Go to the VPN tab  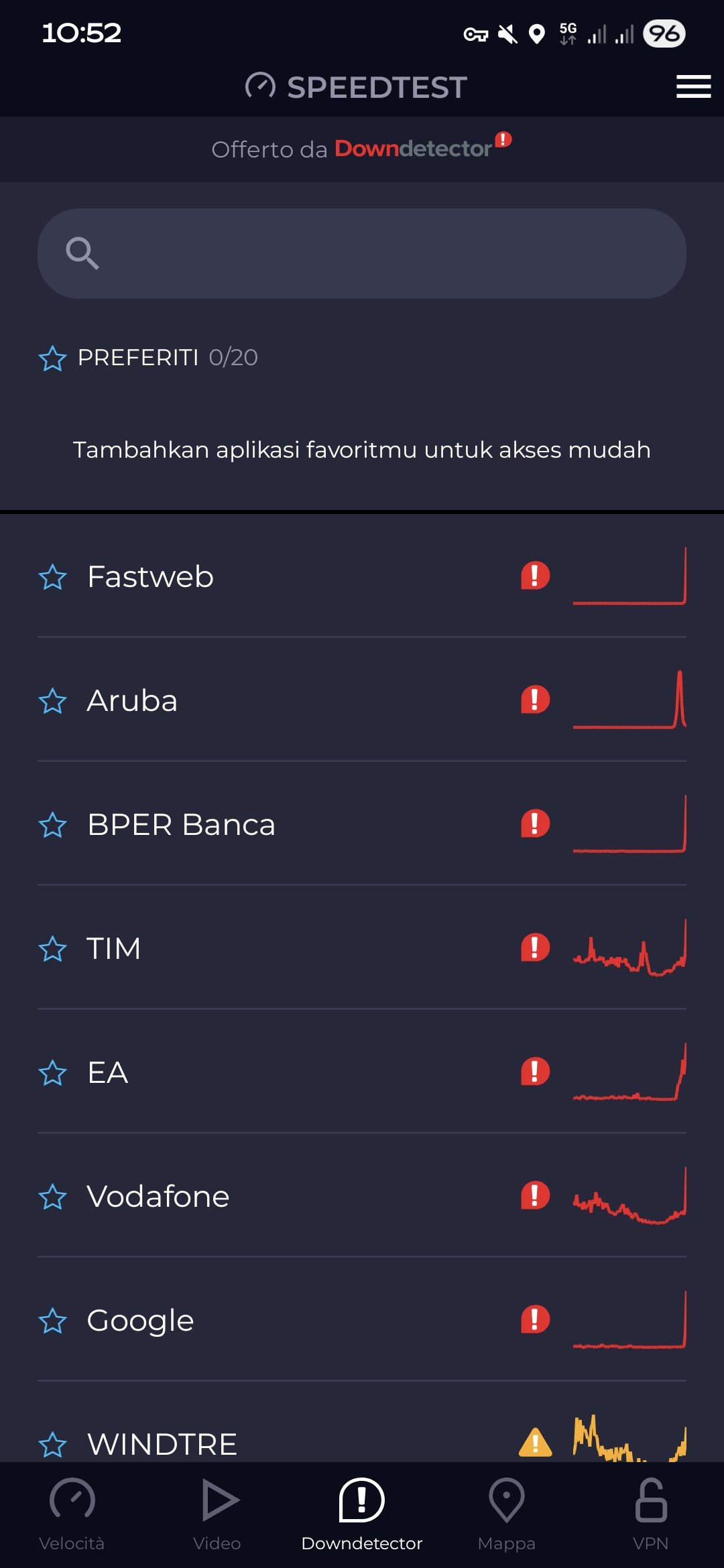click(651, 1514)
